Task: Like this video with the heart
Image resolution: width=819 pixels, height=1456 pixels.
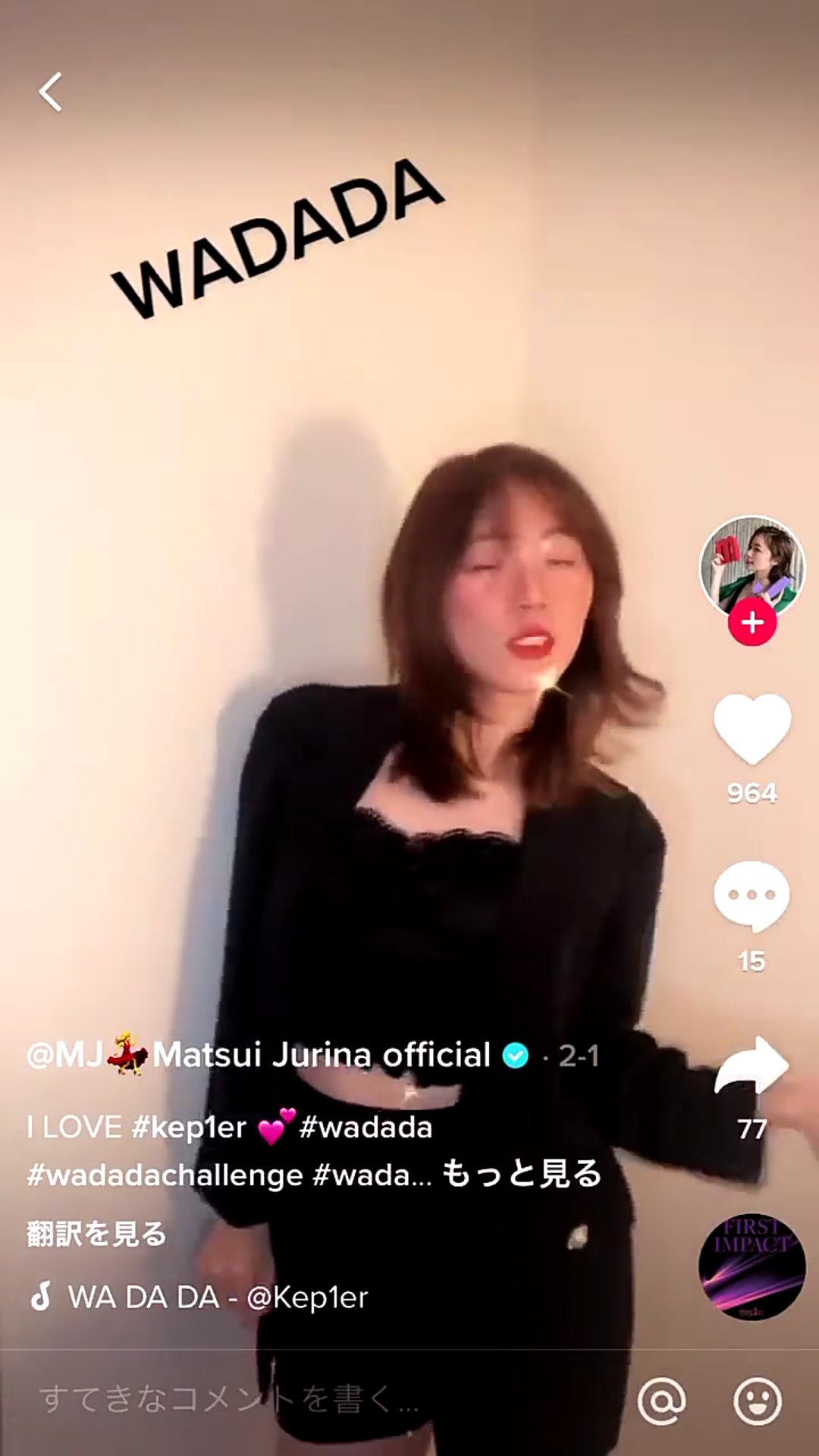Action: tap(752, 728)
